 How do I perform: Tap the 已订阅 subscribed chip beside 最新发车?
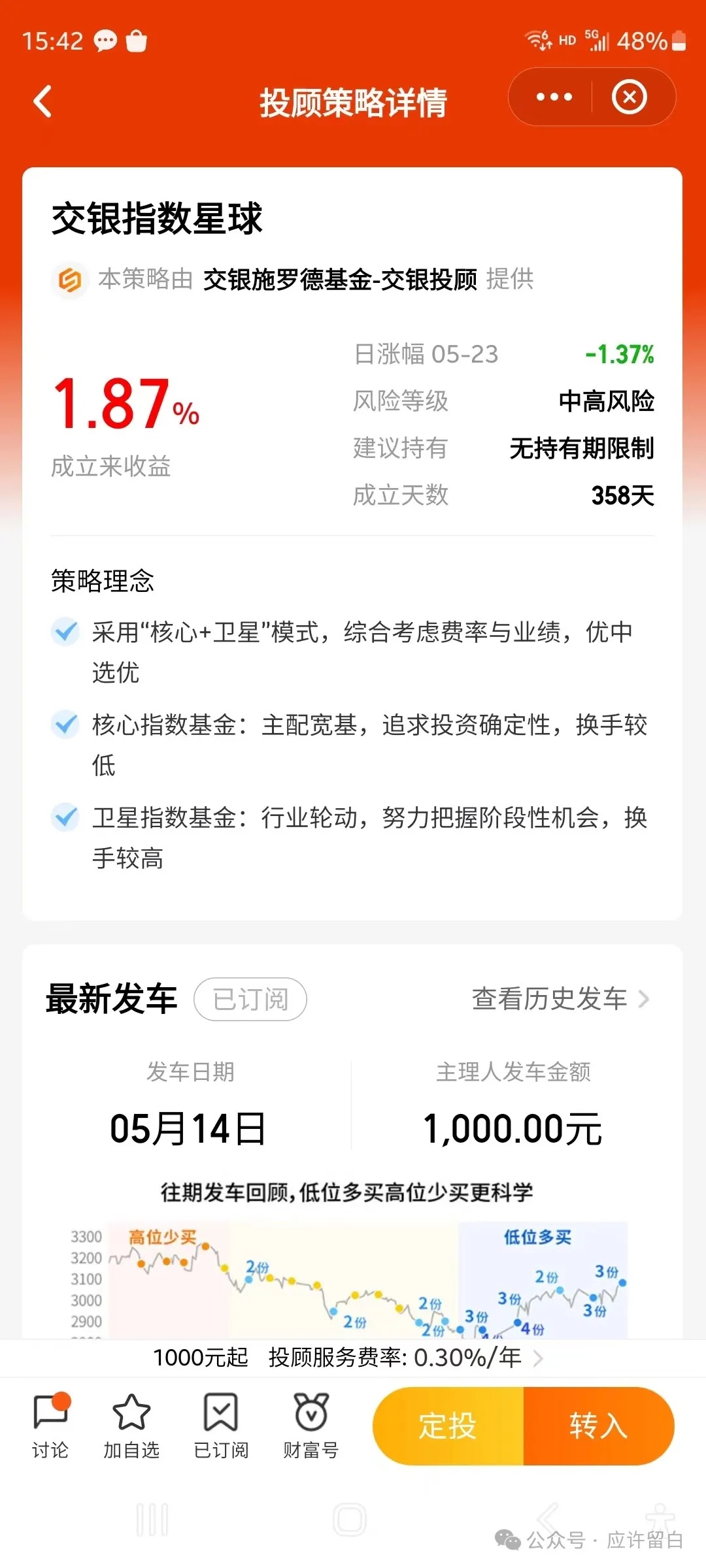tap(250, 999)
